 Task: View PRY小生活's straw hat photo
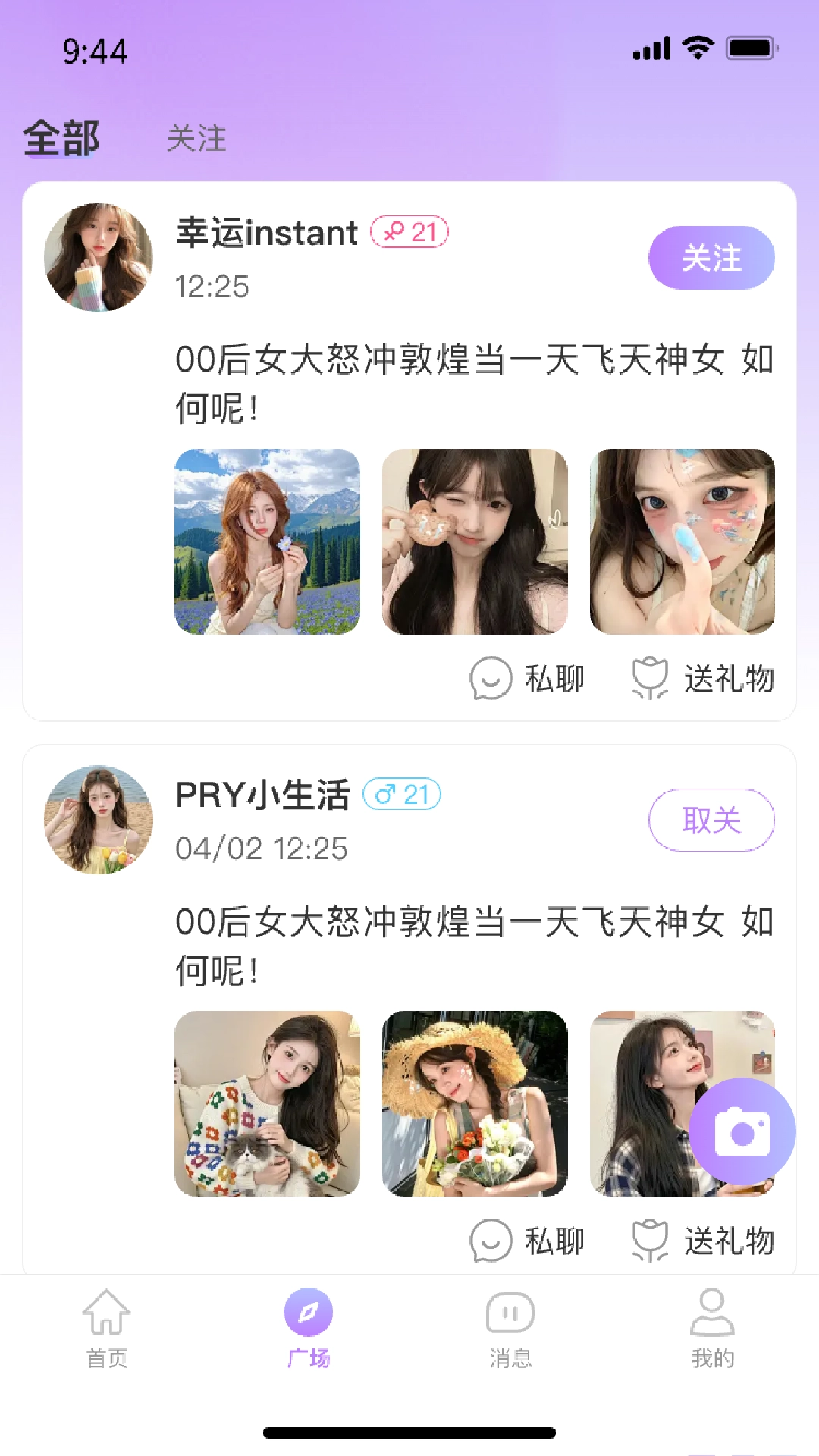click(475, 1103)
